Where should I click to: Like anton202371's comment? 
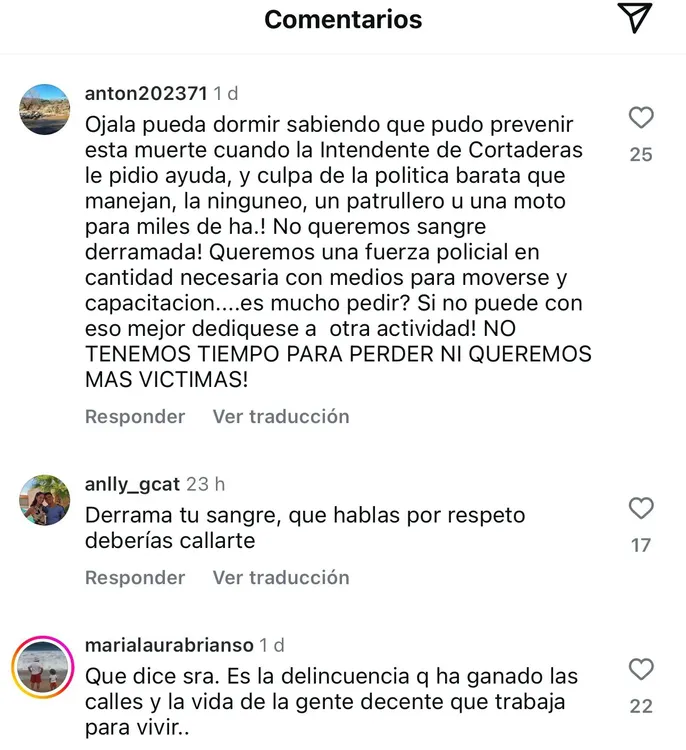pos(641,118)
